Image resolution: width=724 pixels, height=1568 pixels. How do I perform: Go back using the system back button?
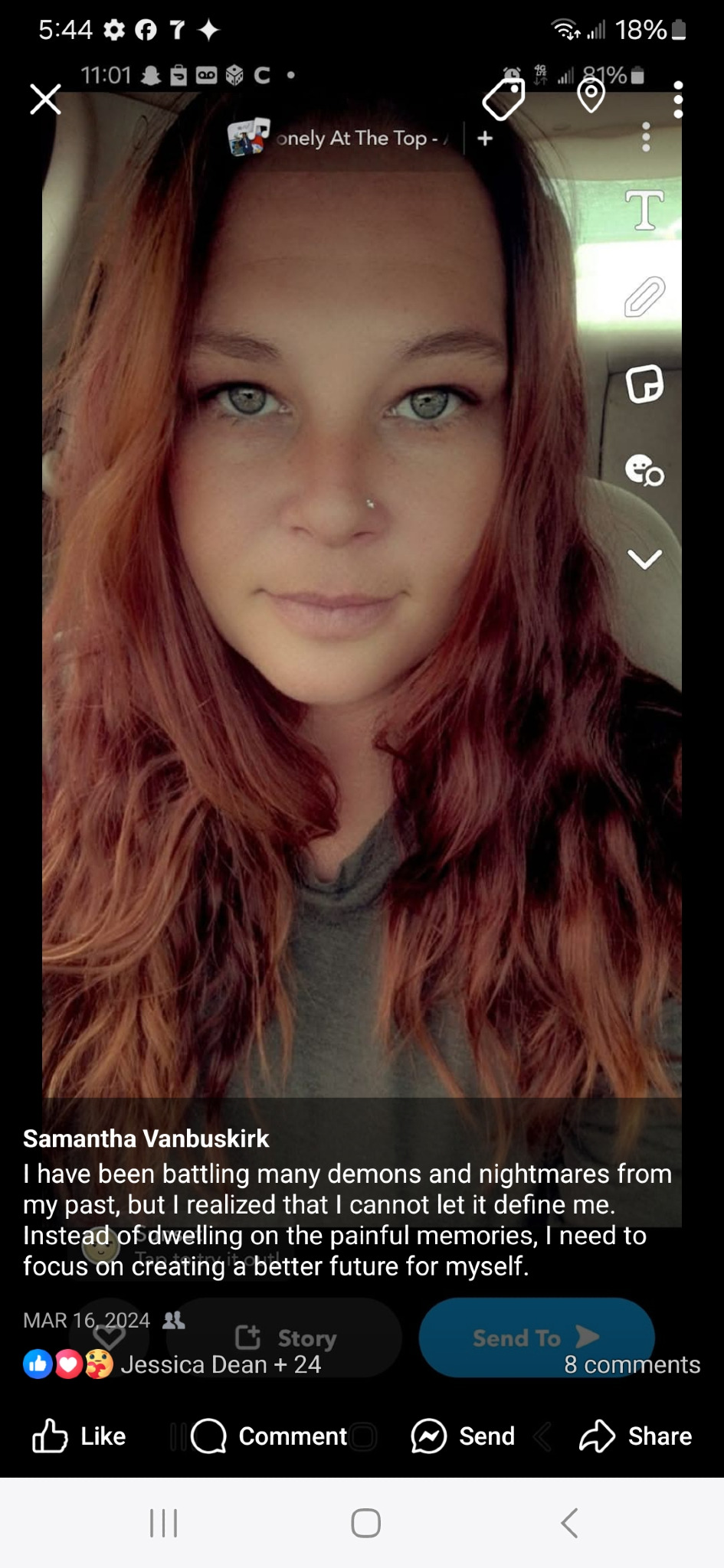[568, 1524]
